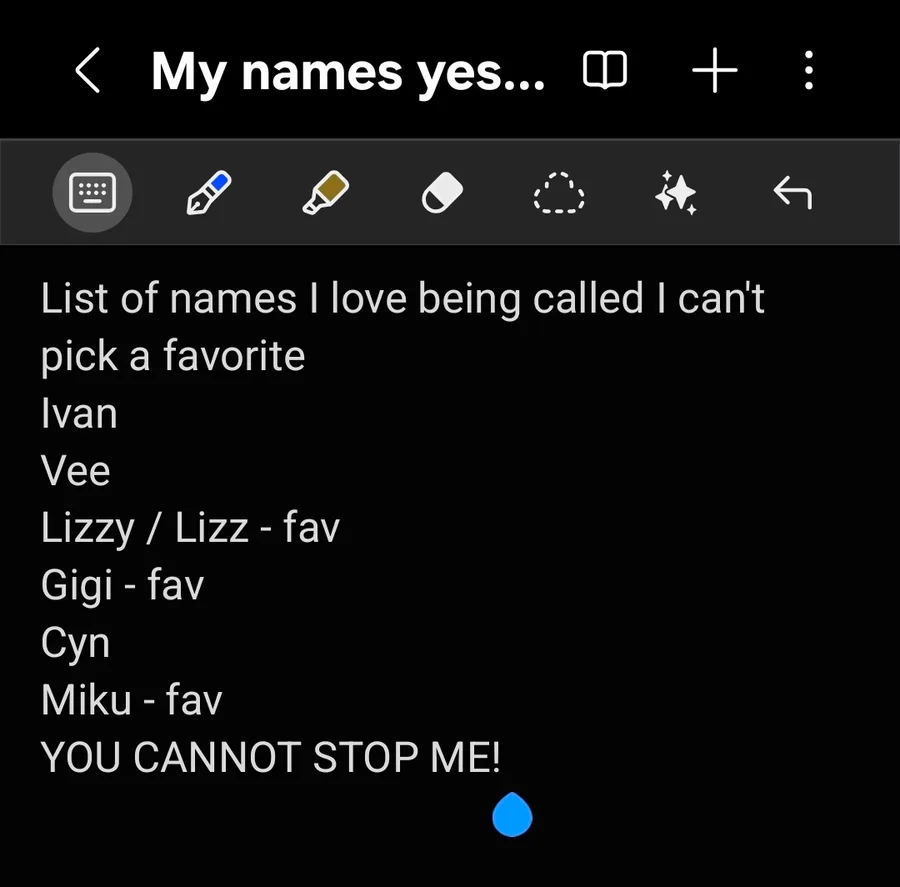Activate the lasso selection tool
900x887 pixels.
pyautogui.click(x=559, y=192)
